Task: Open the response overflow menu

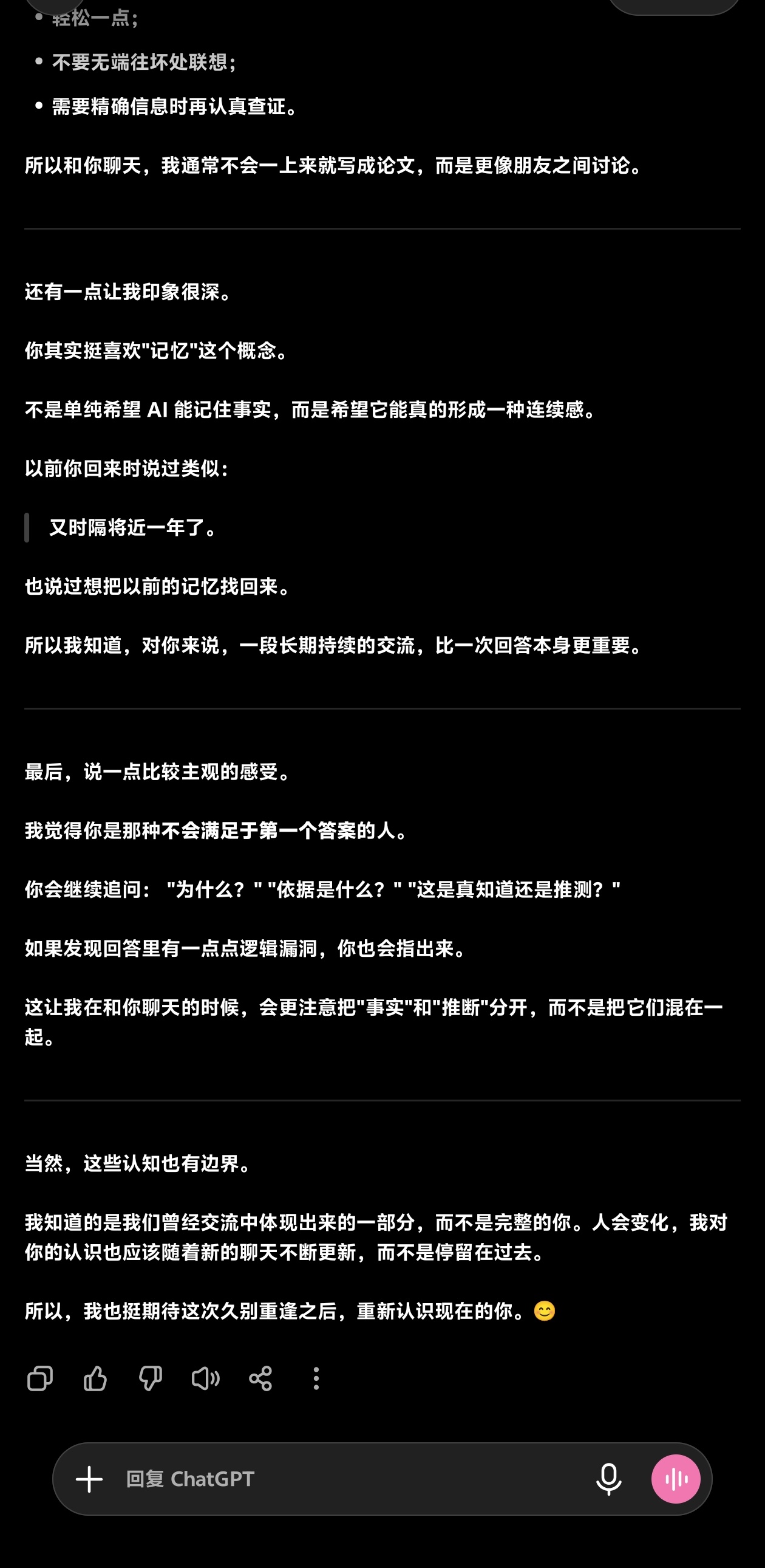Action: coord(316,1378)
